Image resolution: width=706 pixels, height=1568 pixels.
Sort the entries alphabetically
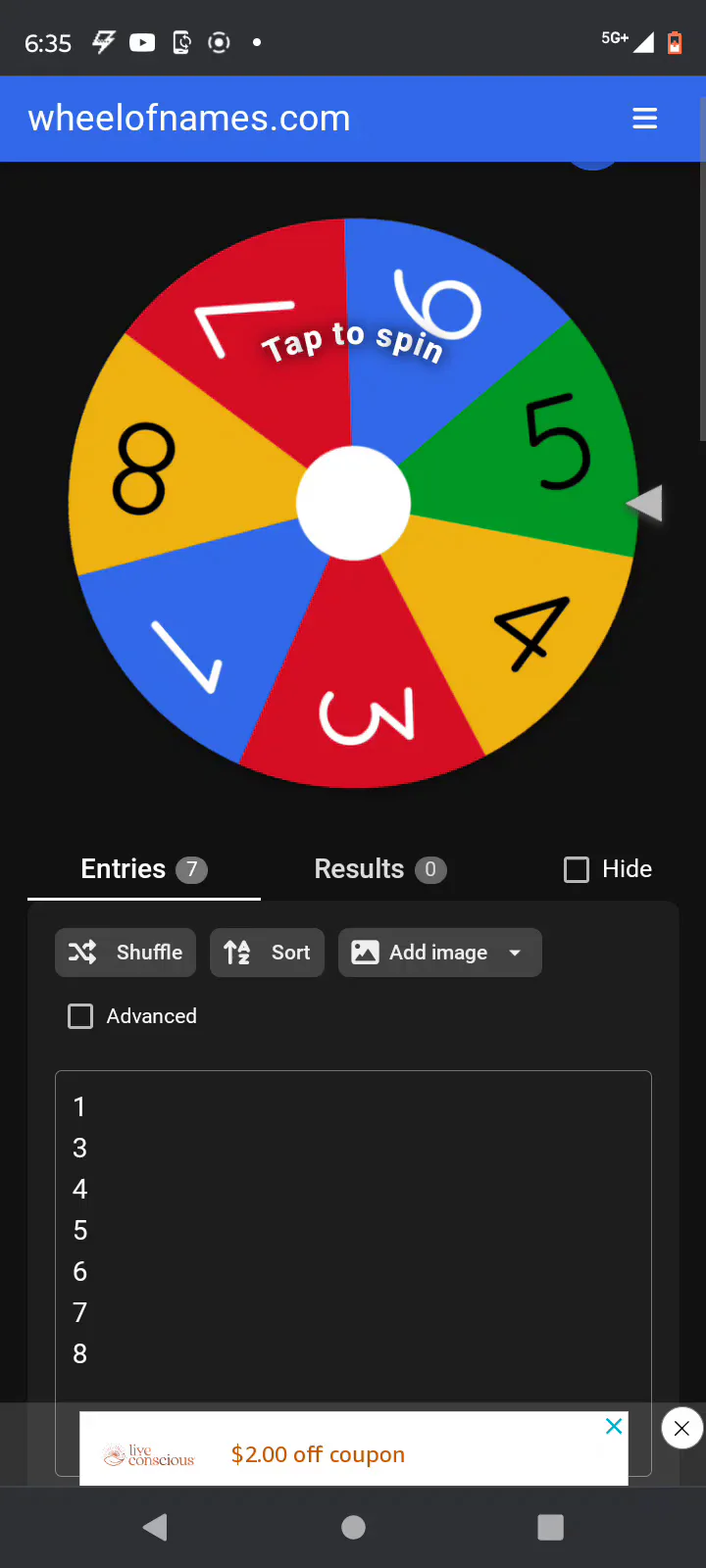pyautogui.click(x=267, y=953)
